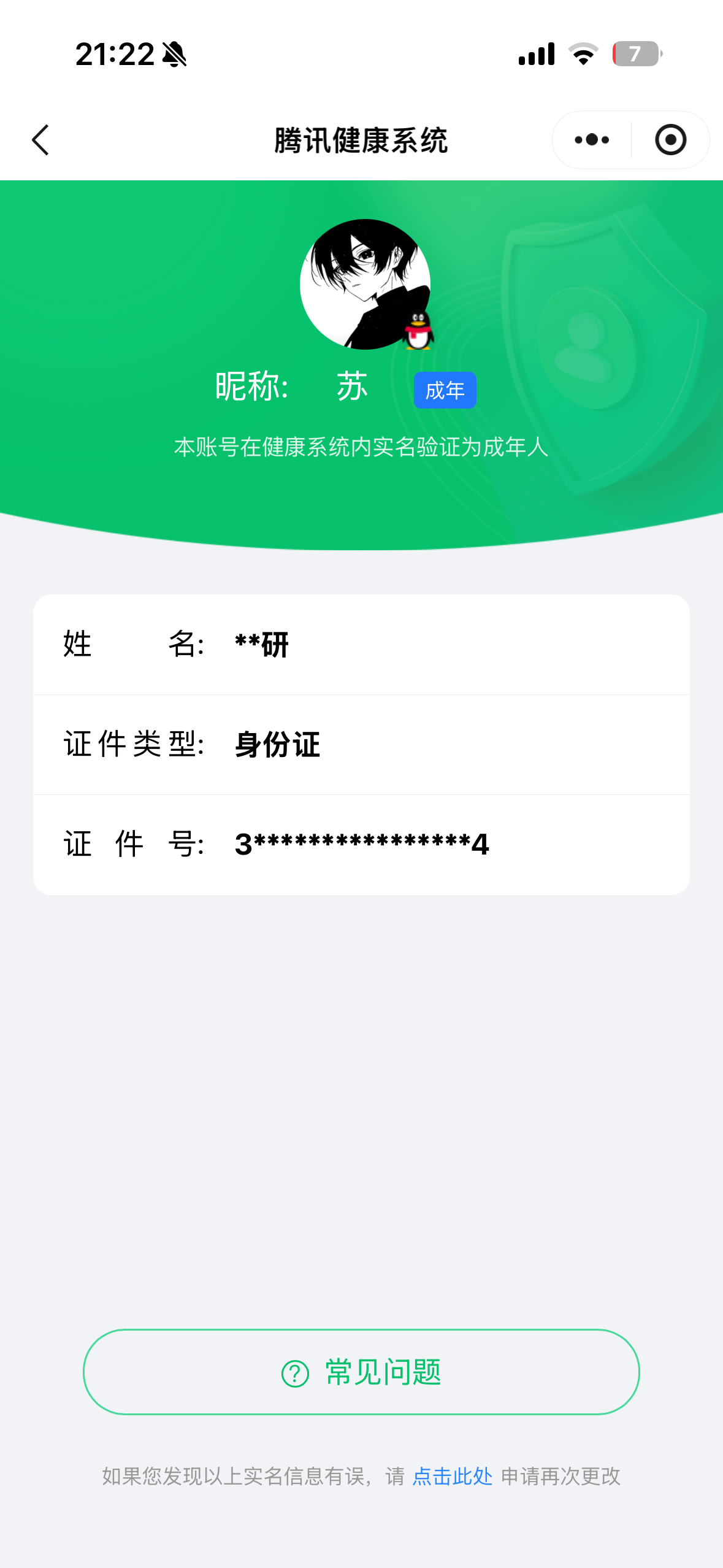
Task: Tap the 昵称 nickname label
Action: click(250, 386)
